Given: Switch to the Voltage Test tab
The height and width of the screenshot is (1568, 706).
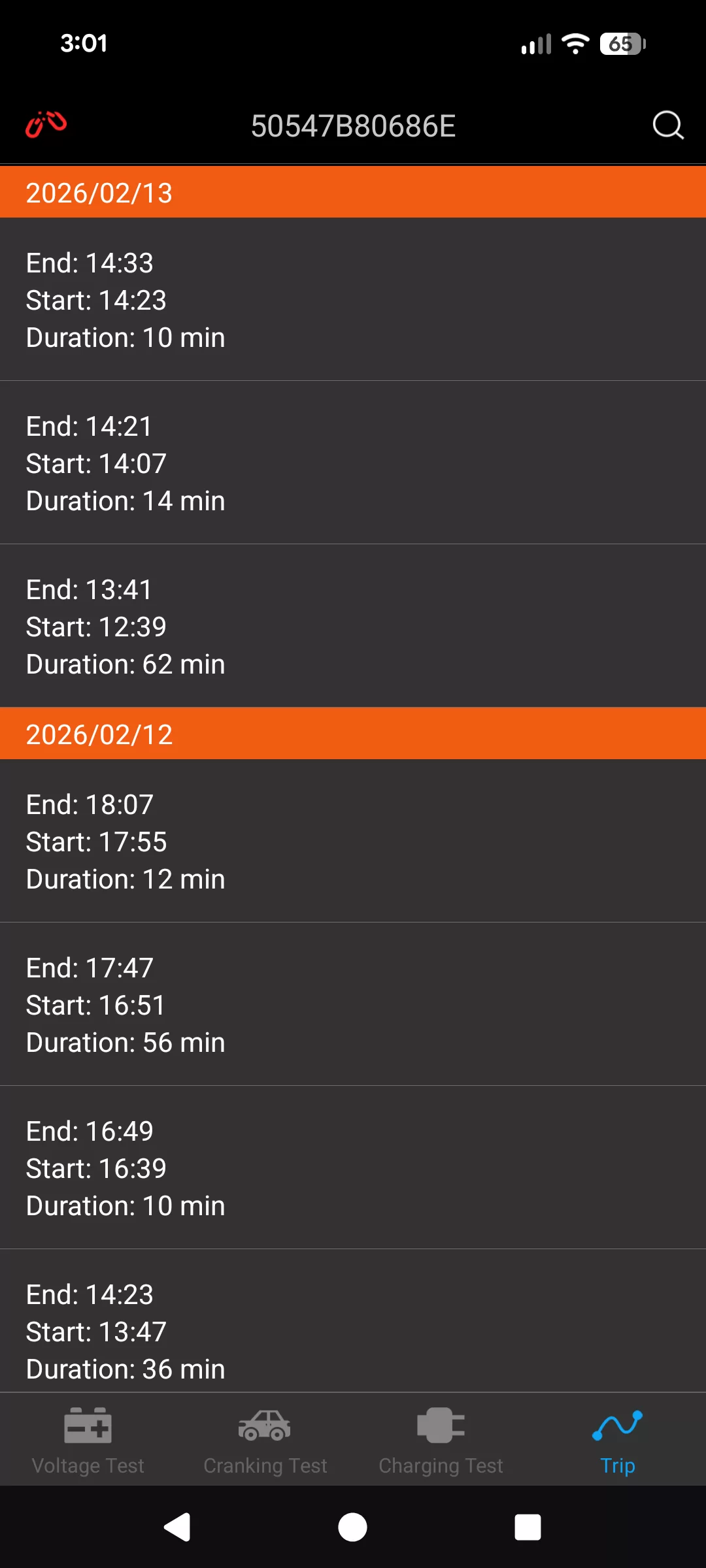Looking at the screenshot, I should click(x=88, y=1441).
